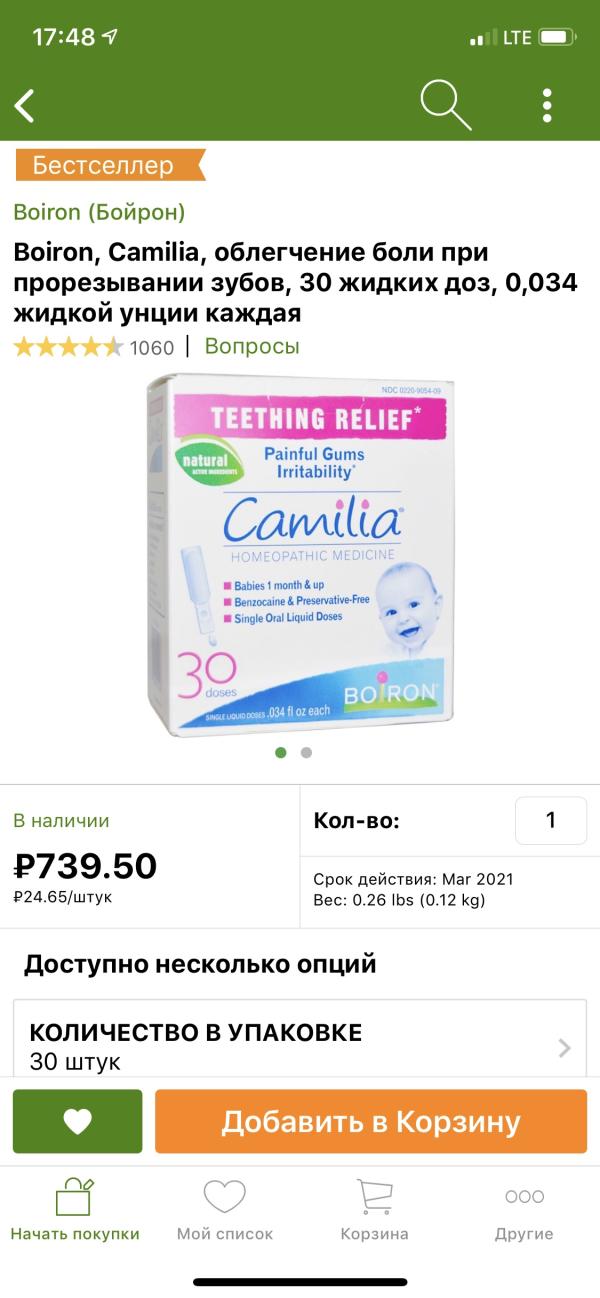Switch to the Корзина tab

[375, 1210]
